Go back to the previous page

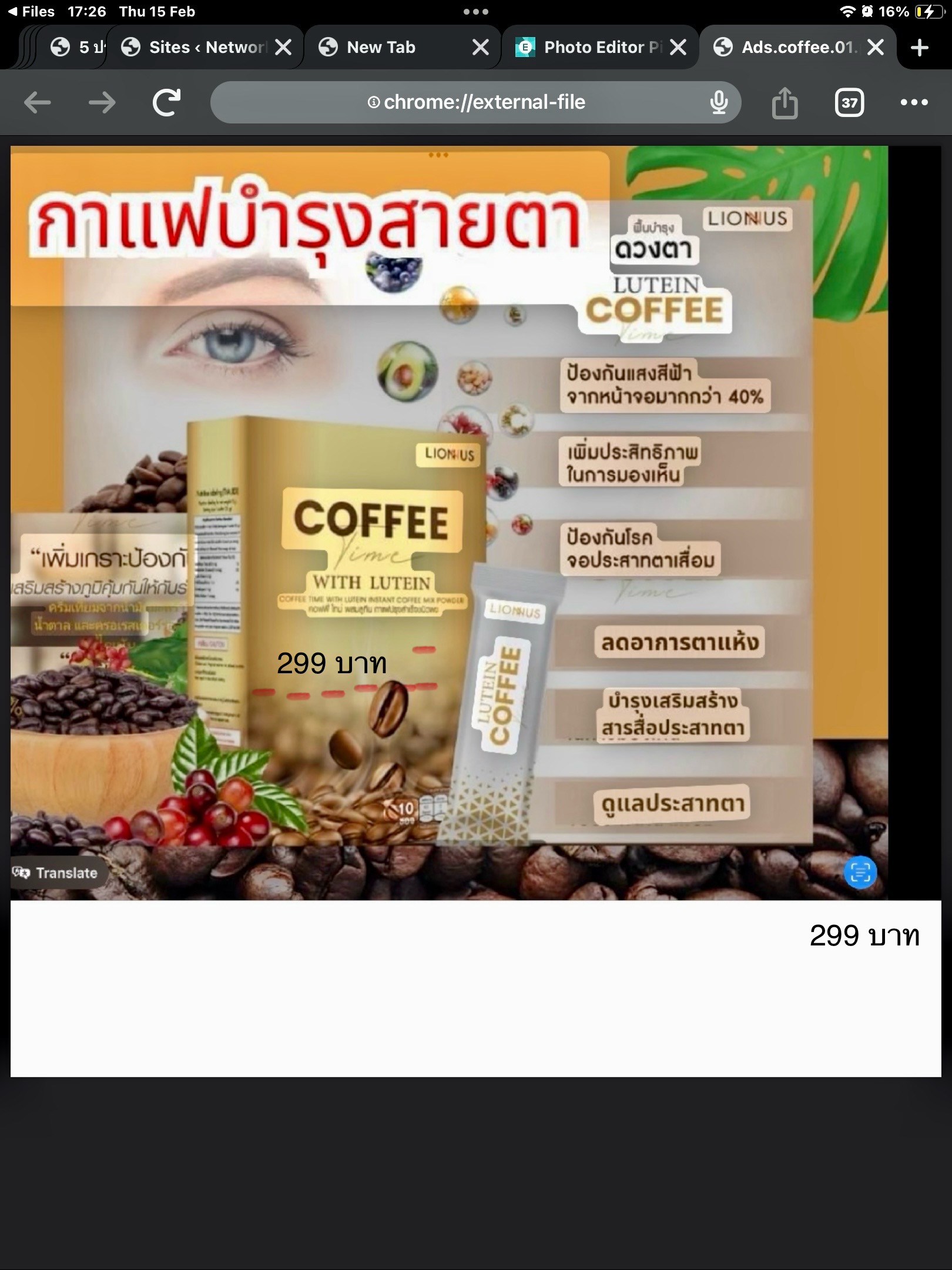(x=38, y=102)
